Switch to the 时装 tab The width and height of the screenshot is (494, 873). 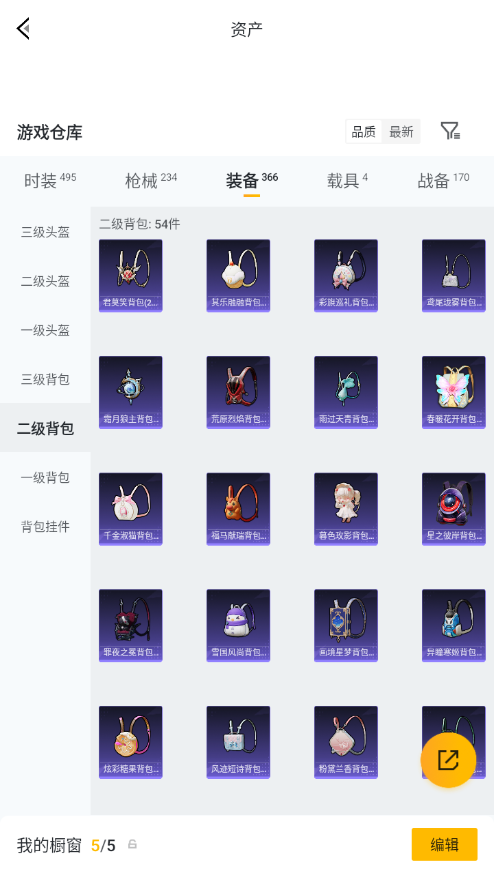(50, 180)
